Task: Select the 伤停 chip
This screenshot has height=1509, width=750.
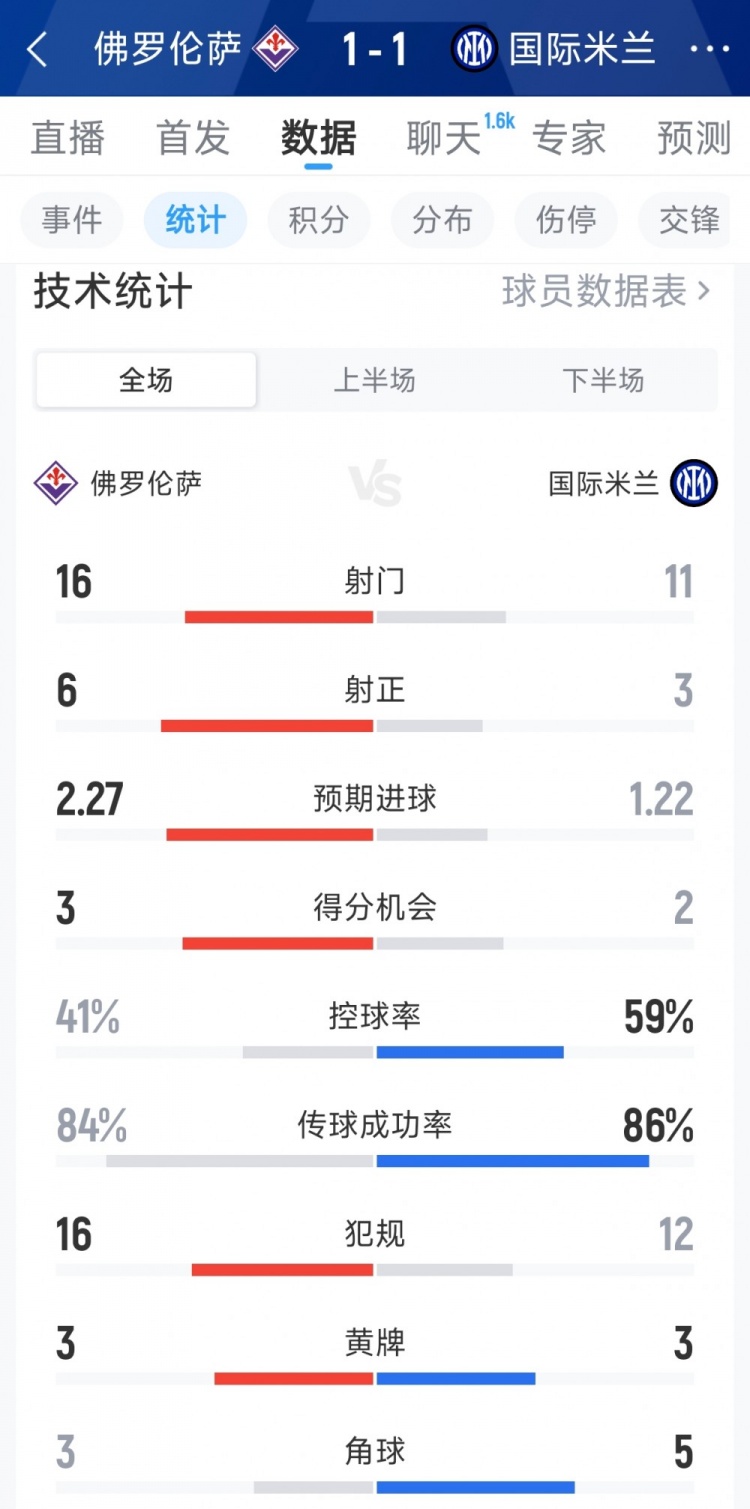Action: (x=565, y=220)
